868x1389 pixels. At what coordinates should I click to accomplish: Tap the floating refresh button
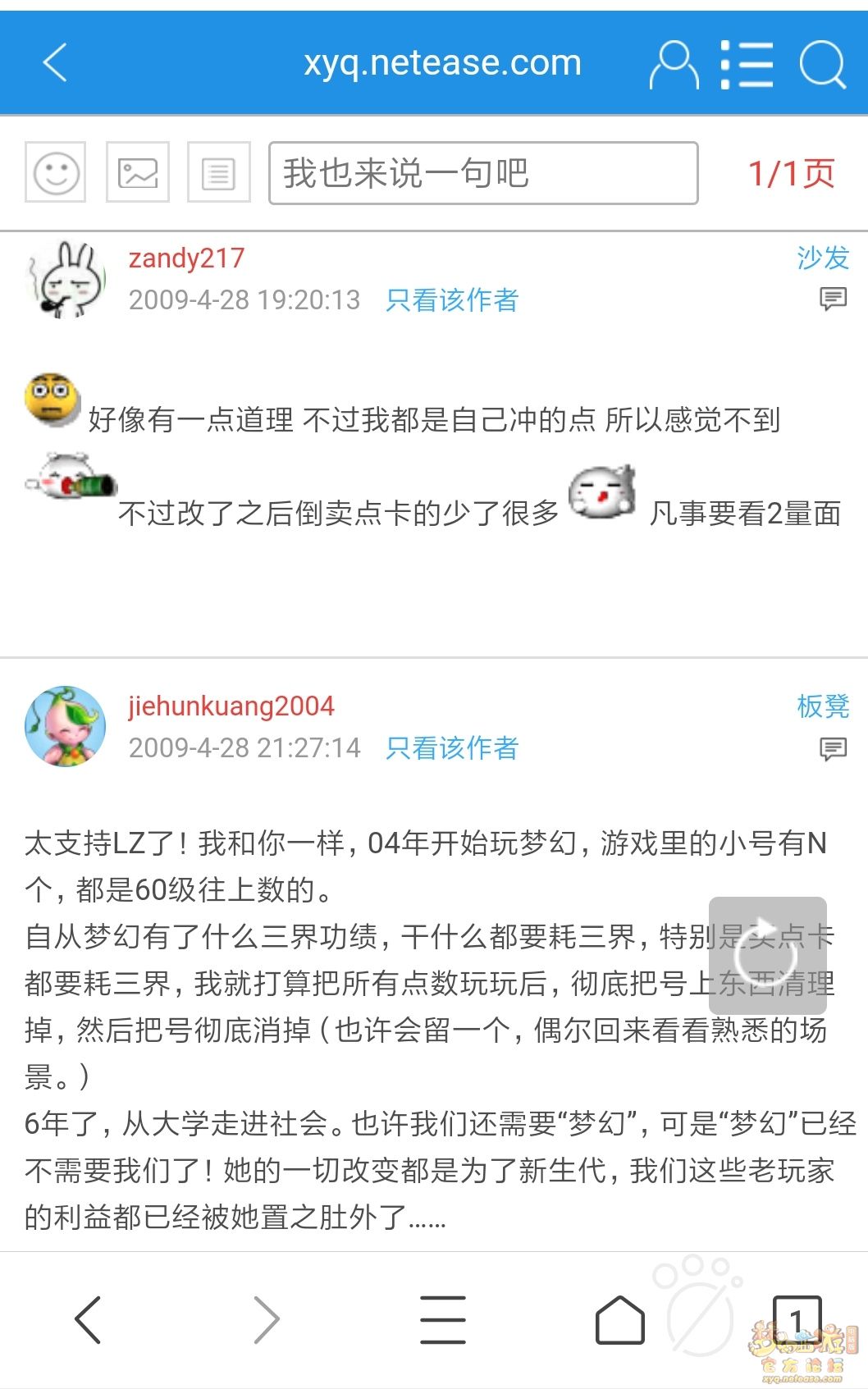pos(767,955)
